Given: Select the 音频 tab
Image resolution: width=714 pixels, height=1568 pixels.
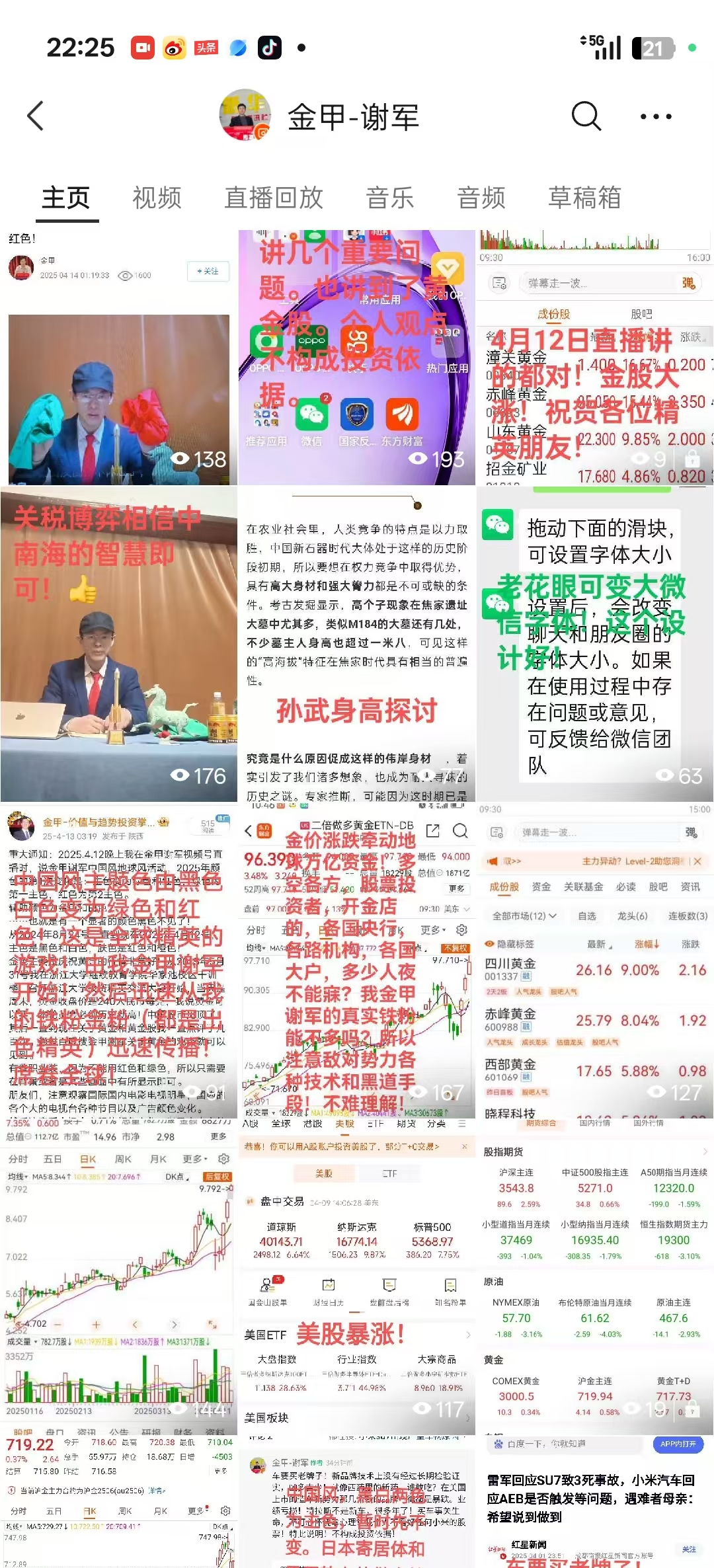Looking at the screenshot, I should pyautogui.click(x=481, y=198).
